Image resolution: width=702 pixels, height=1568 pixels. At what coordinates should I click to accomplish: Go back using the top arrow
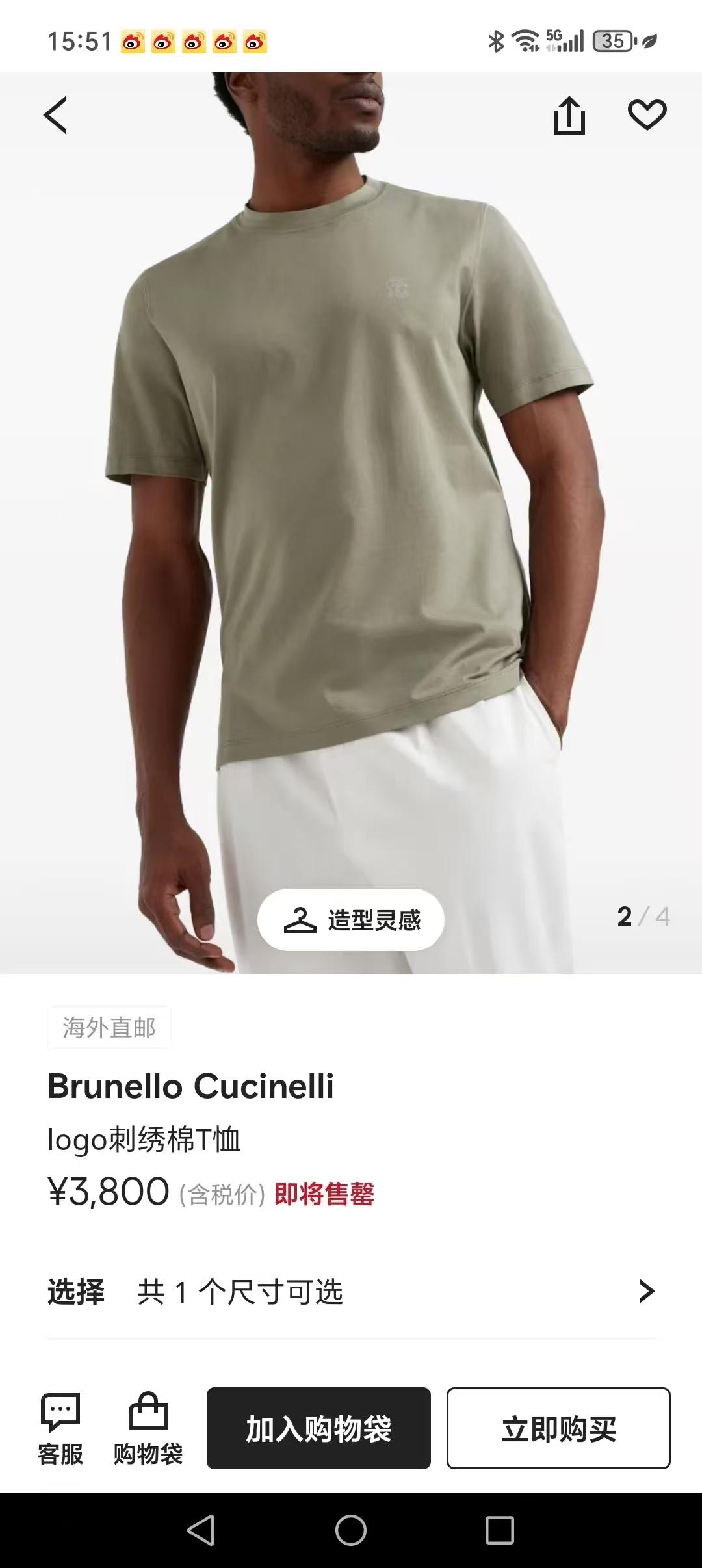(x=55, y=115)
